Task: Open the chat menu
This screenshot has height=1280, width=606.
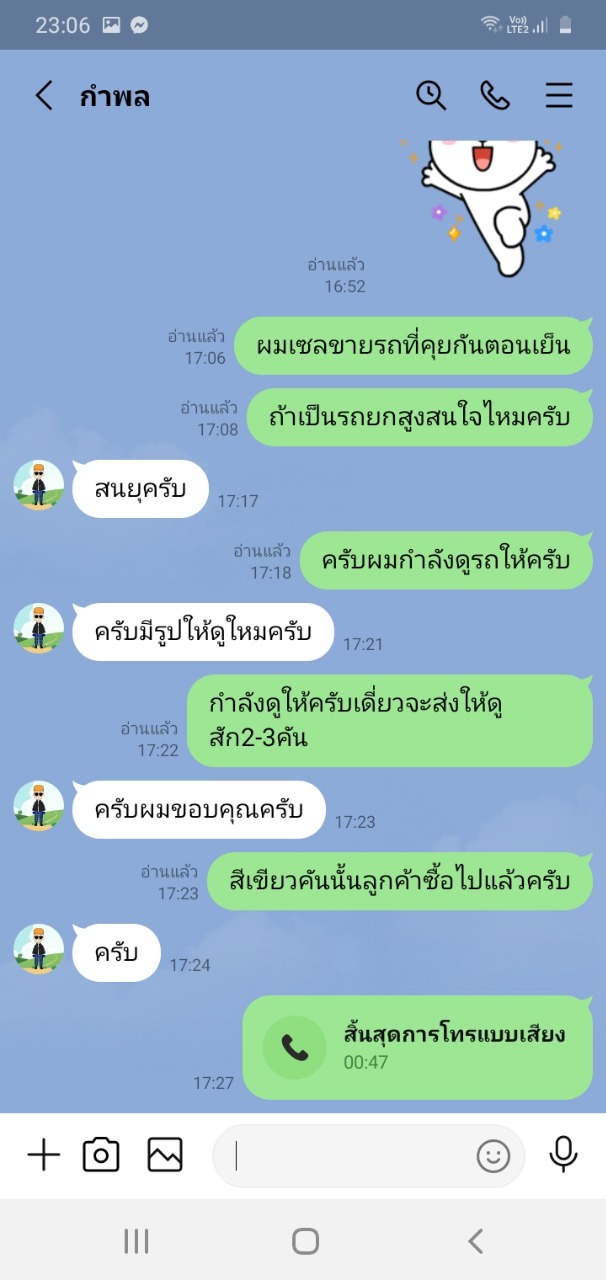Action: pyautogui.click(x=559, y=96)
